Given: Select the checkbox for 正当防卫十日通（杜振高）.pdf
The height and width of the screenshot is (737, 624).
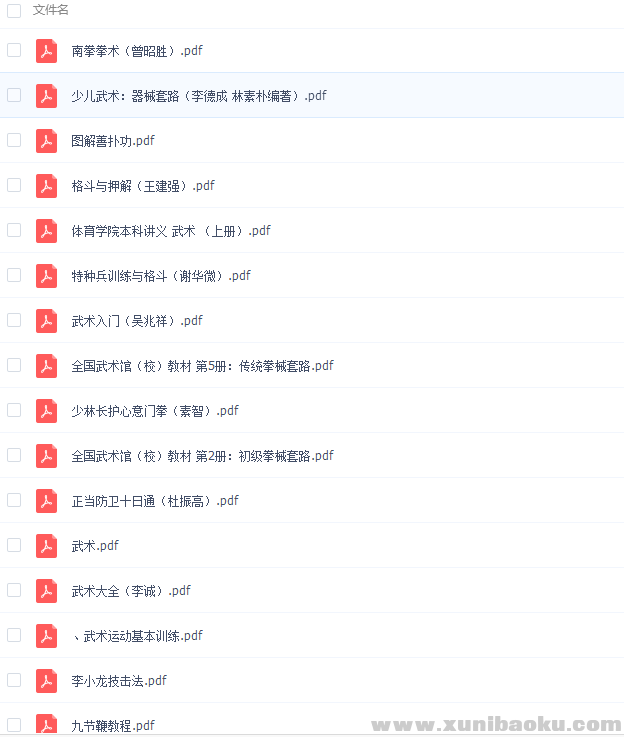Looking at the screenshot, I should click(14, 500).
